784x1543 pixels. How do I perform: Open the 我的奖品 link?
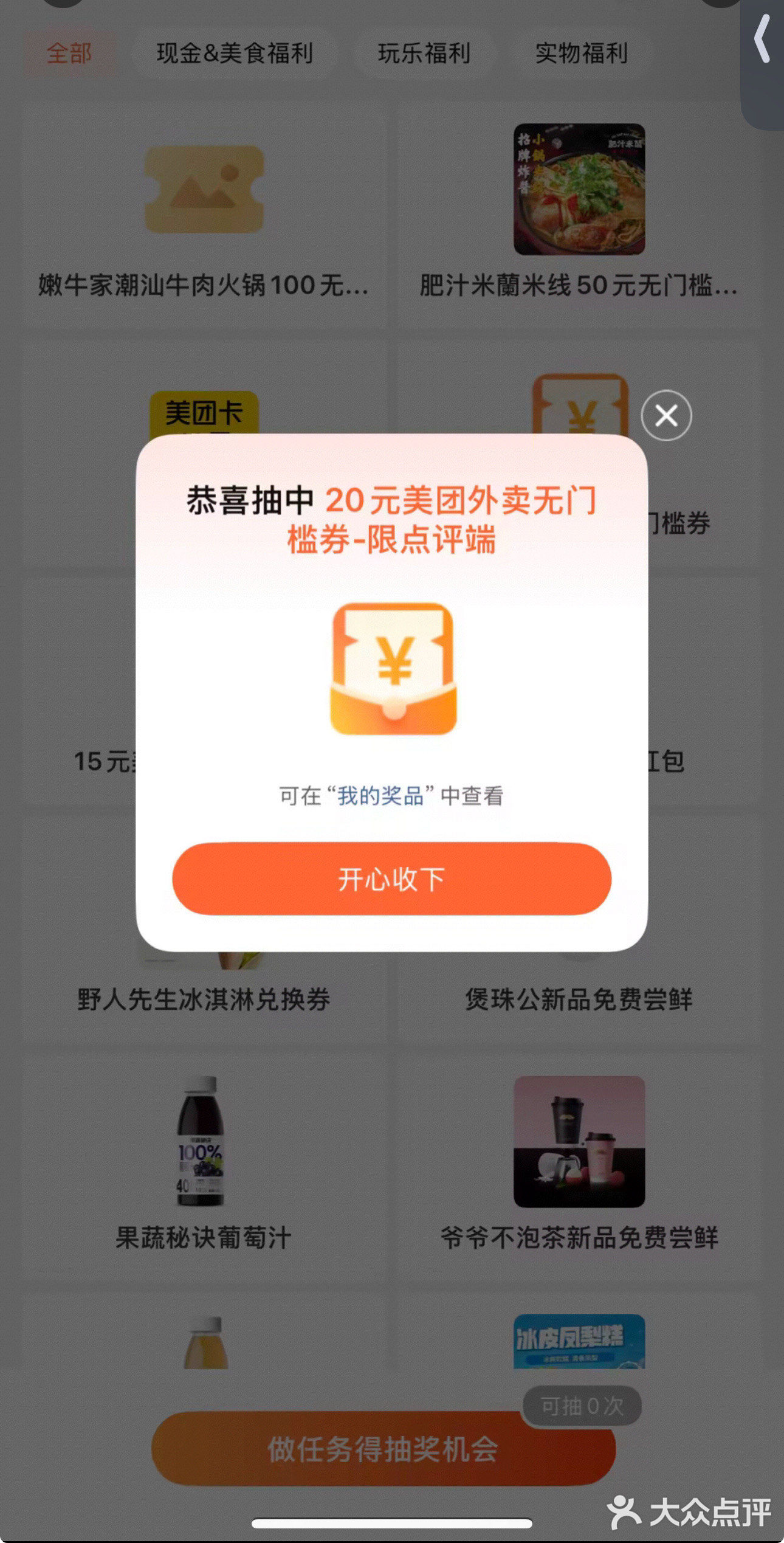point(380,796)
